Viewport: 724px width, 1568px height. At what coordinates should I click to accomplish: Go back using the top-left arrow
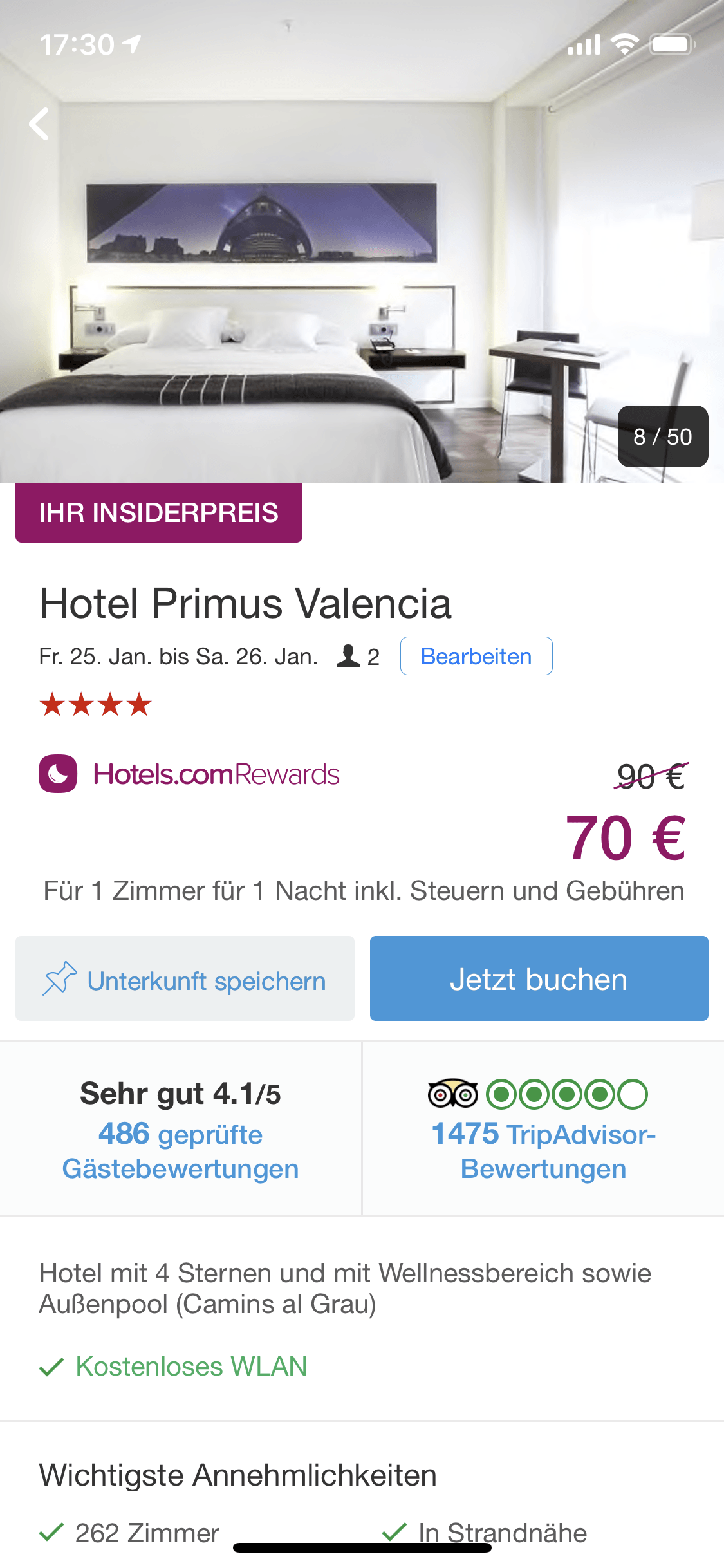(39, 124)
